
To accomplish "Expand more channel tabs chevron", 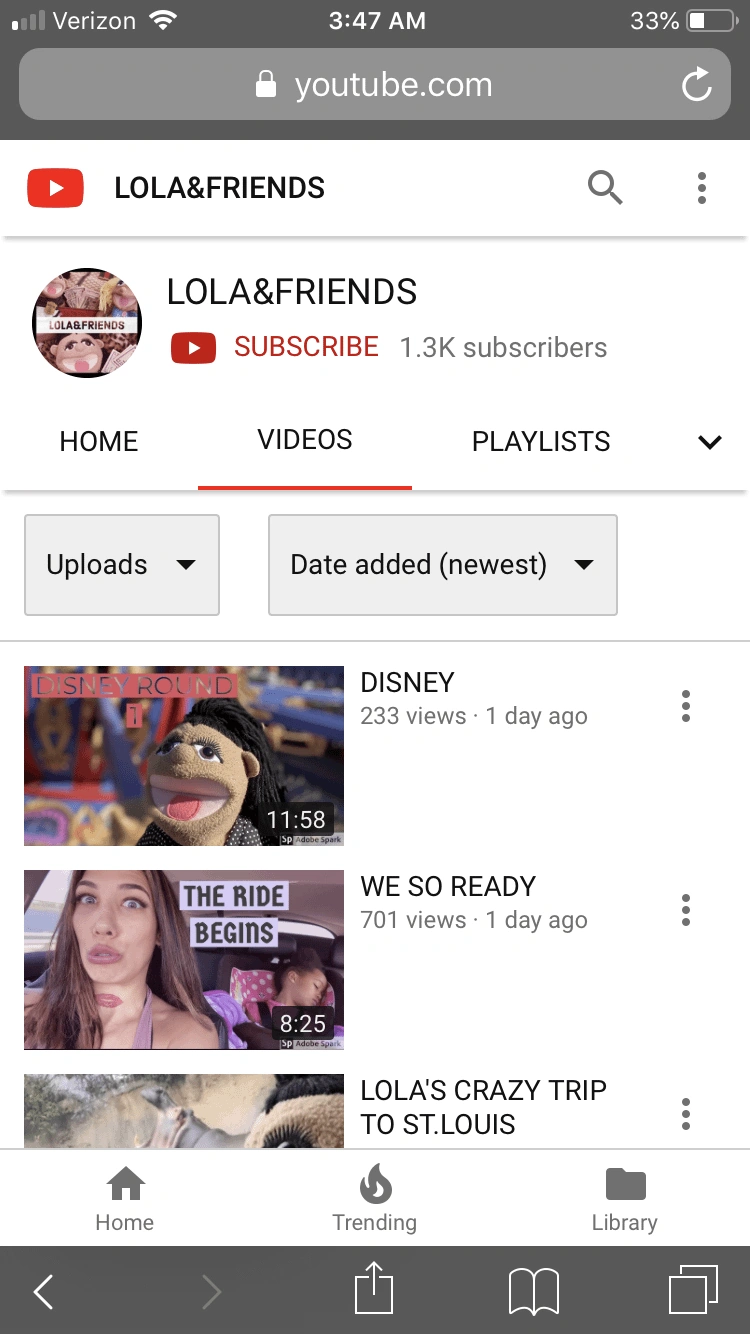I will (709, 442).
